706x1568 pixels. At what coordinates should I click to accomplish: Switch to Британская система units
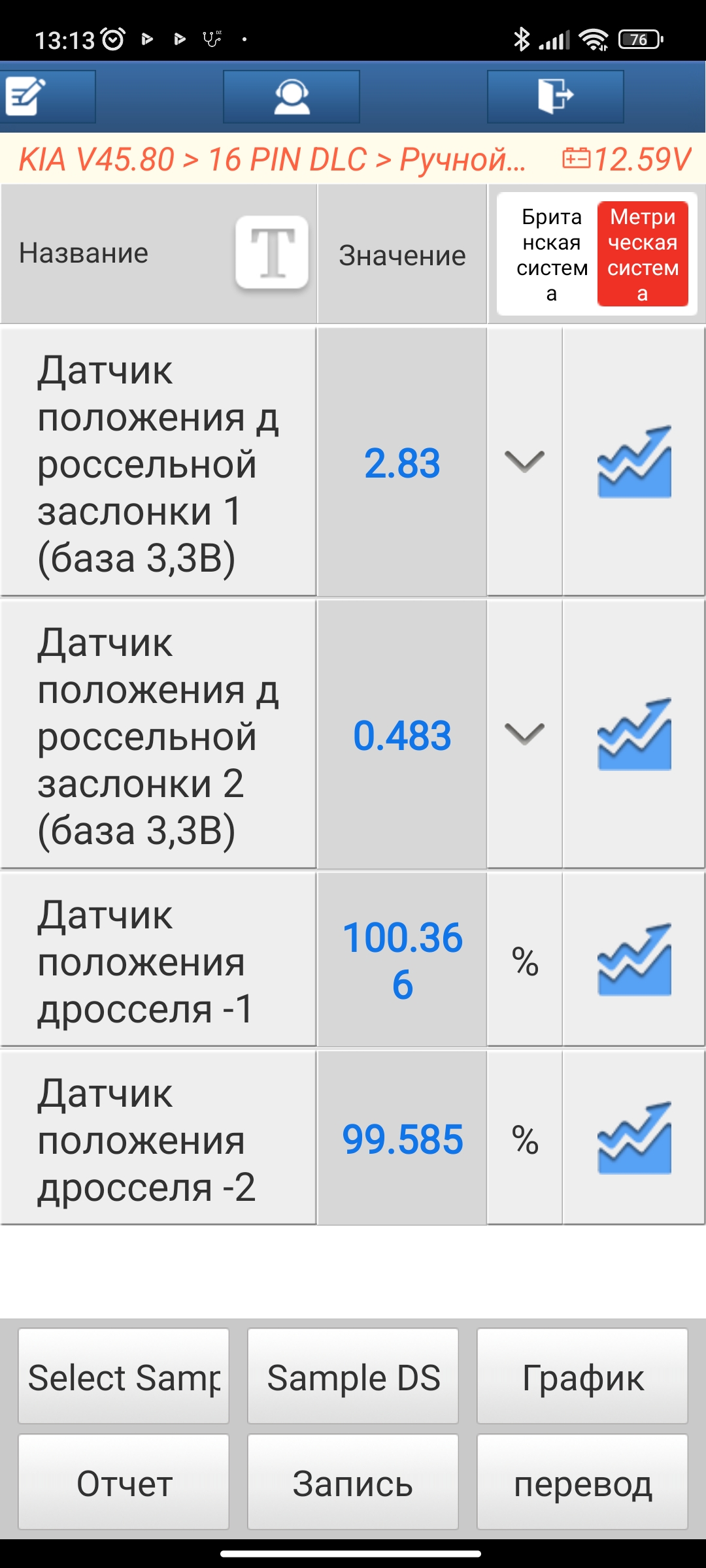pos(551,254)
